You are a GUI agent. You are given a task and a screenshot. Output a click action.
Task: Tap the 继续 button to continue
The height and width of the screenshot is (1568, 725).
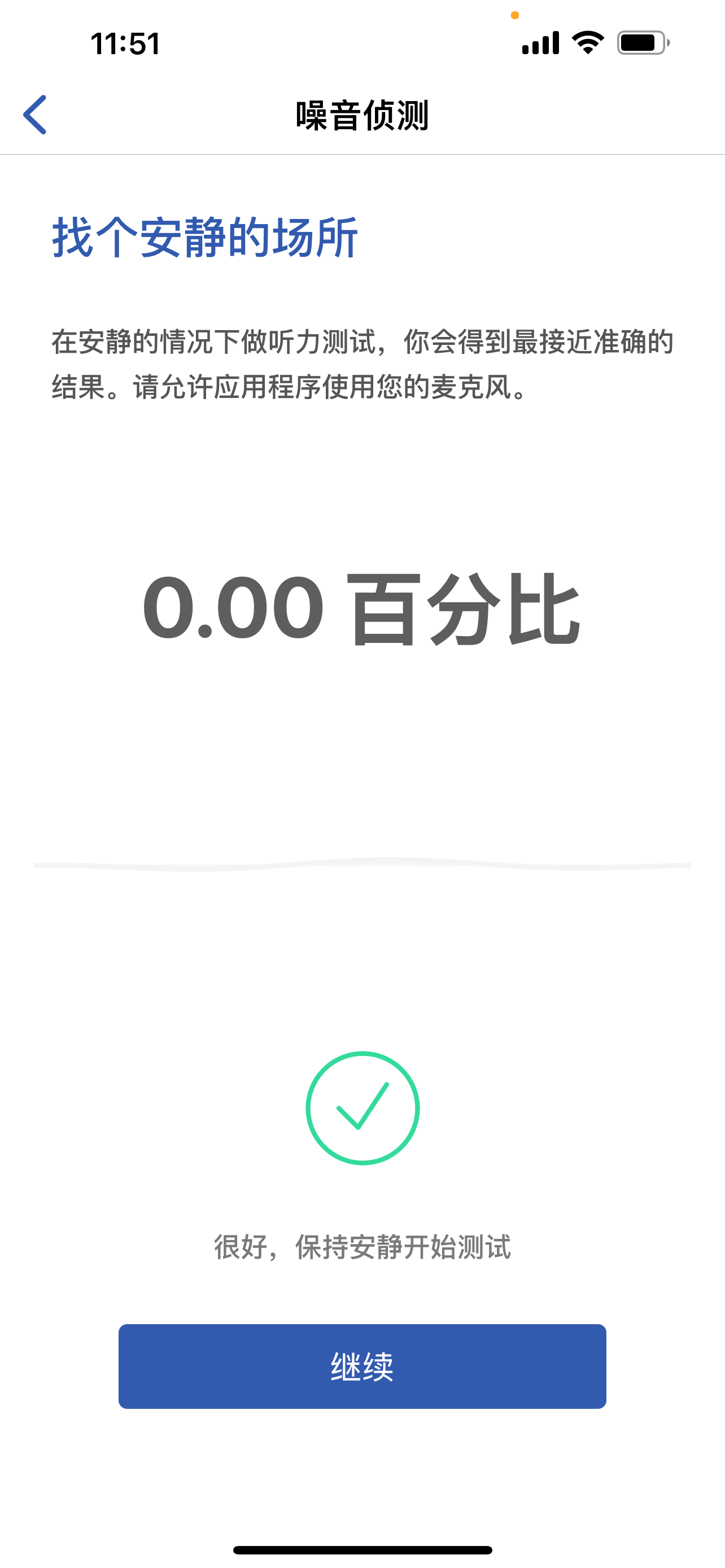pyautogui.click(x=362, y=1366)
